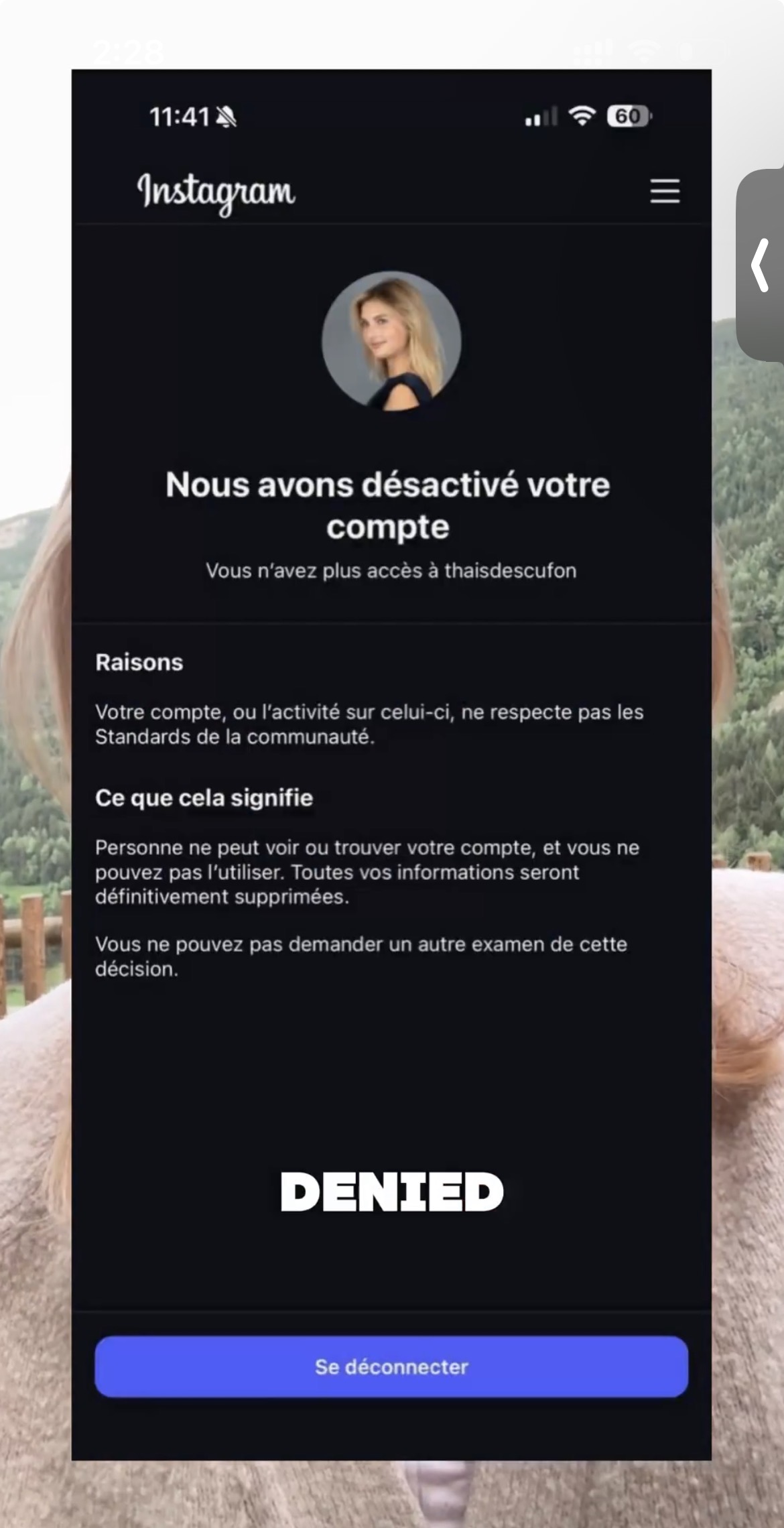
Task: Open the side panel arrow handle
Action: (x=761, y=265)
